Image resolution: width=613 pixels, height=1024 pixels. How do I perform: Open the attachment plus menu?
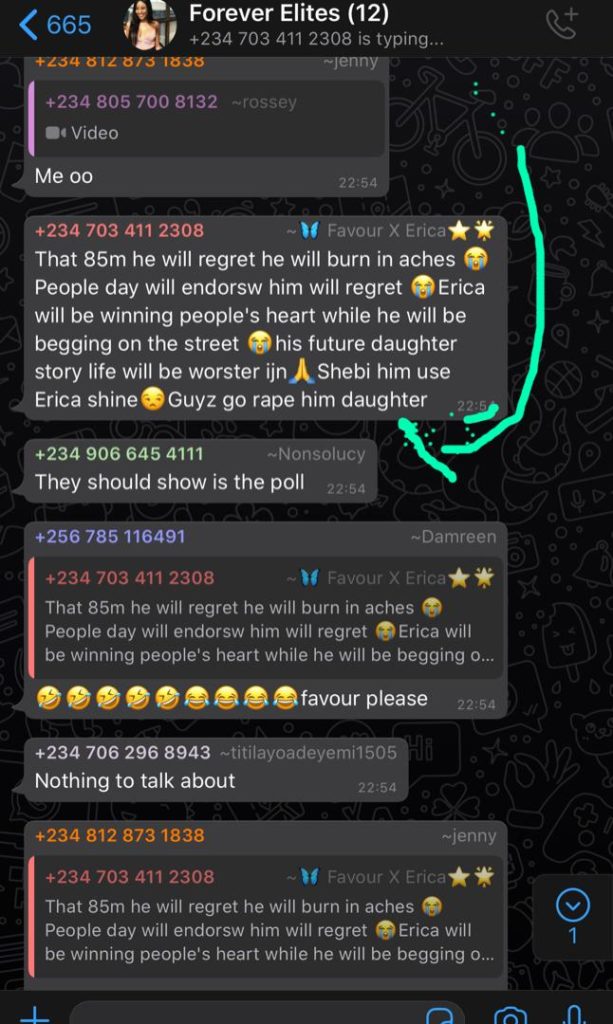point(34,1015)
